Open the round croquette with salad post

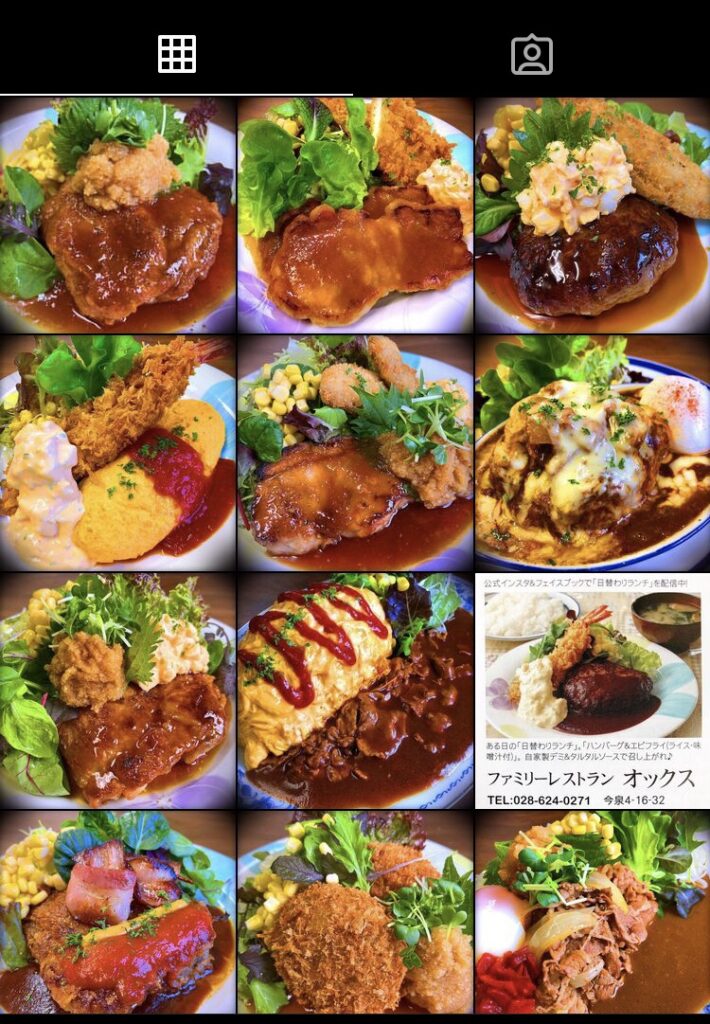pos(355,915)
